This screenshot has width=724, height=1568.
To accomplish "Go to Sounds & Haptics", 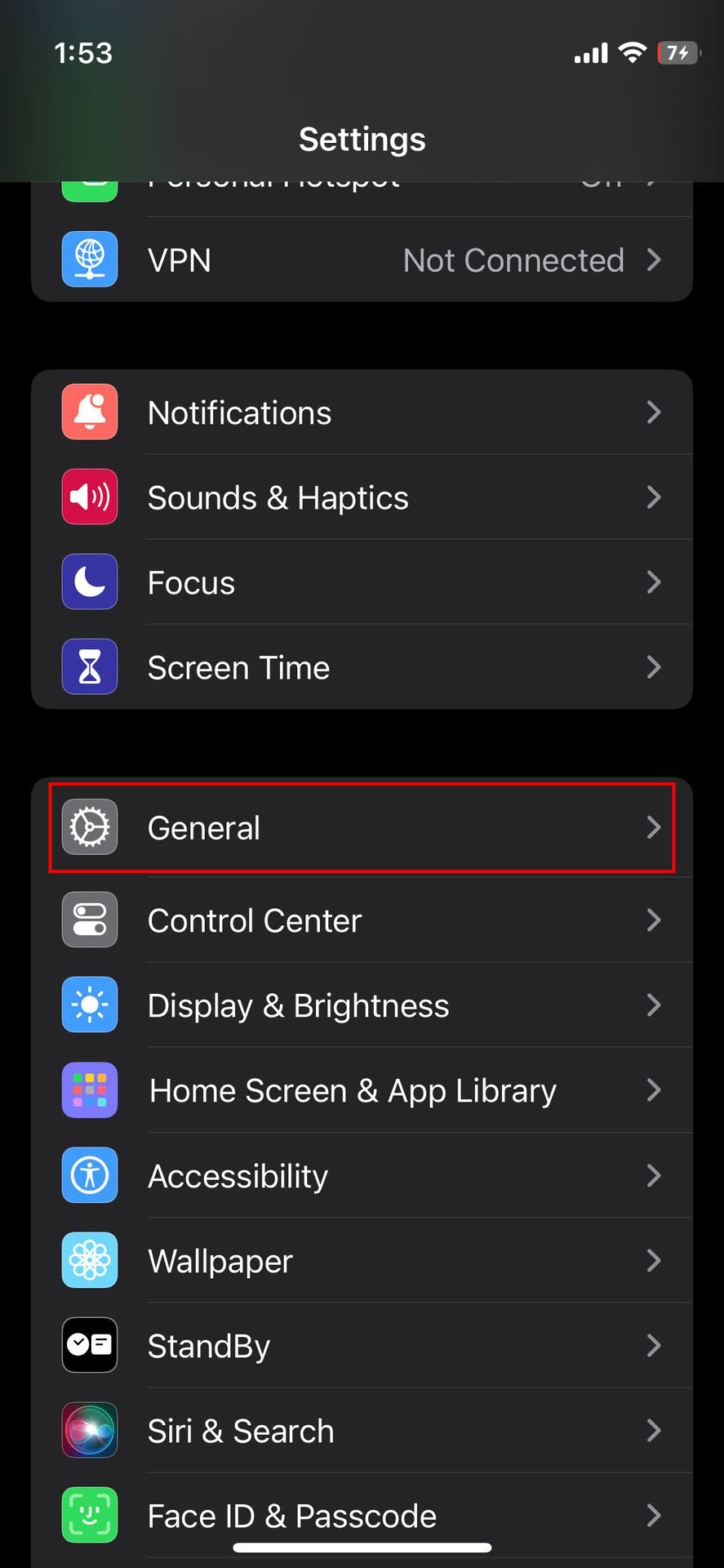I will 362,497.
